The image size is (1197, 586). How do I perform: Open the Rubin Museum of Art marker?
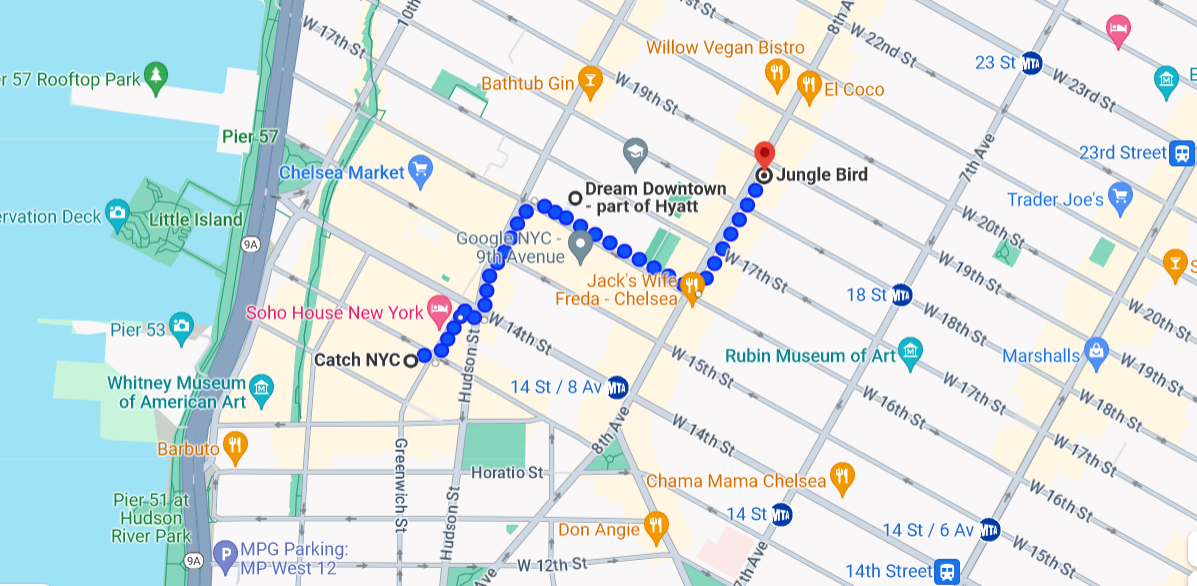coord(910,353)
